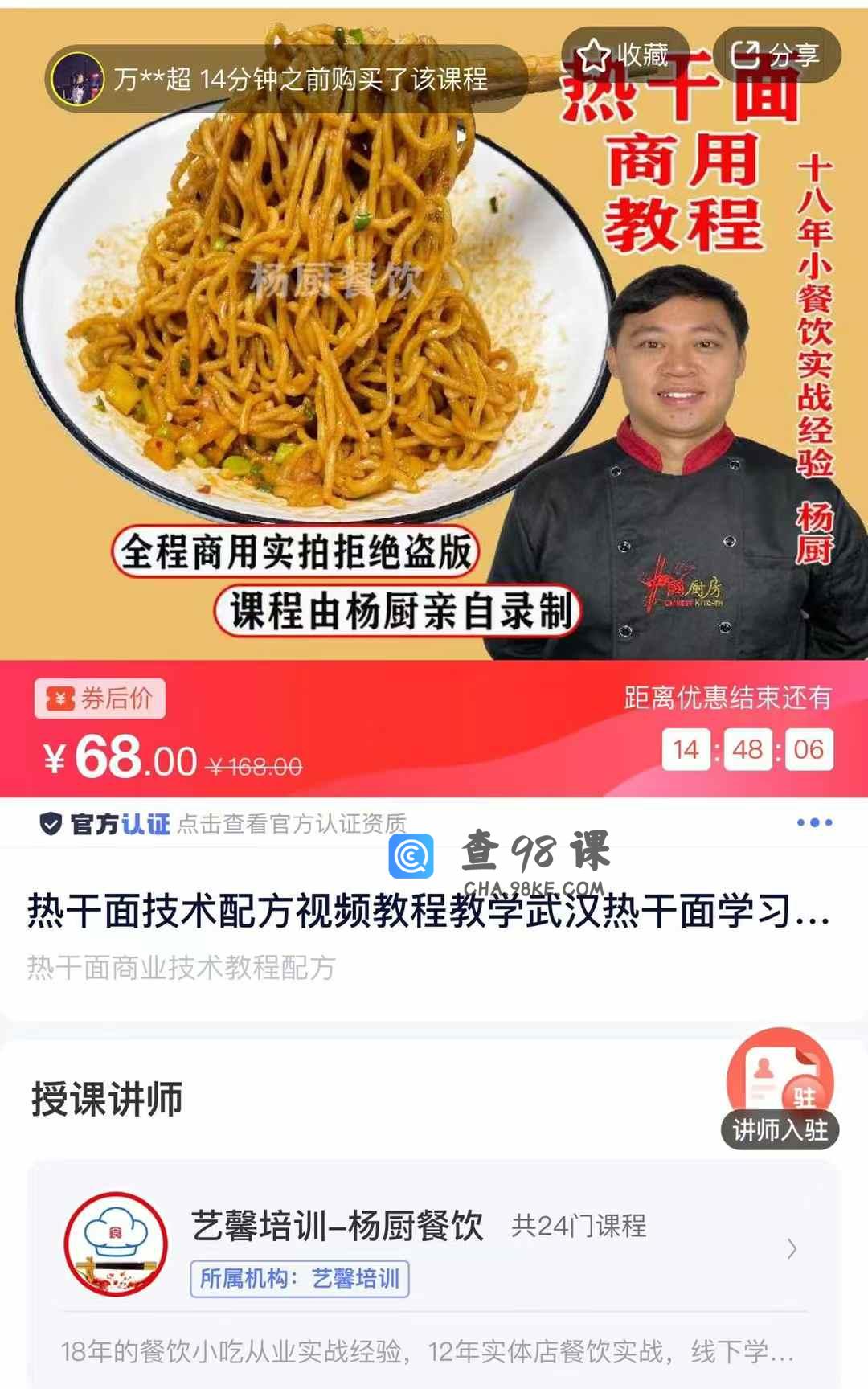This screenshot has height=1389, width=868.
Task: View official certification 点击查看官方认证资质
Action: tap(291, 824)
